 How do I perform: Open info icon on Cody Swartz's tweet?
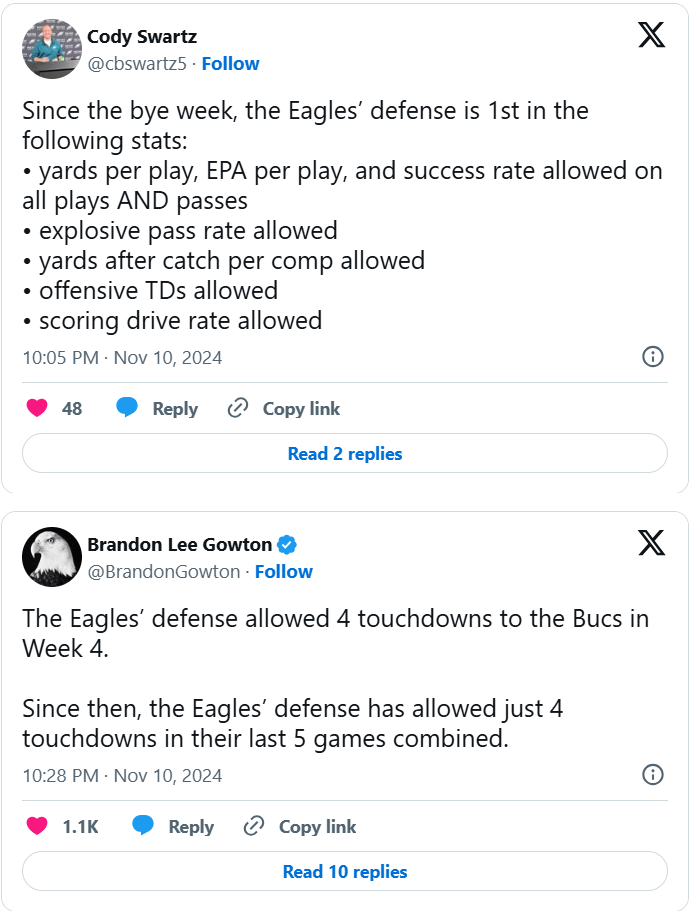coord(652,356)
